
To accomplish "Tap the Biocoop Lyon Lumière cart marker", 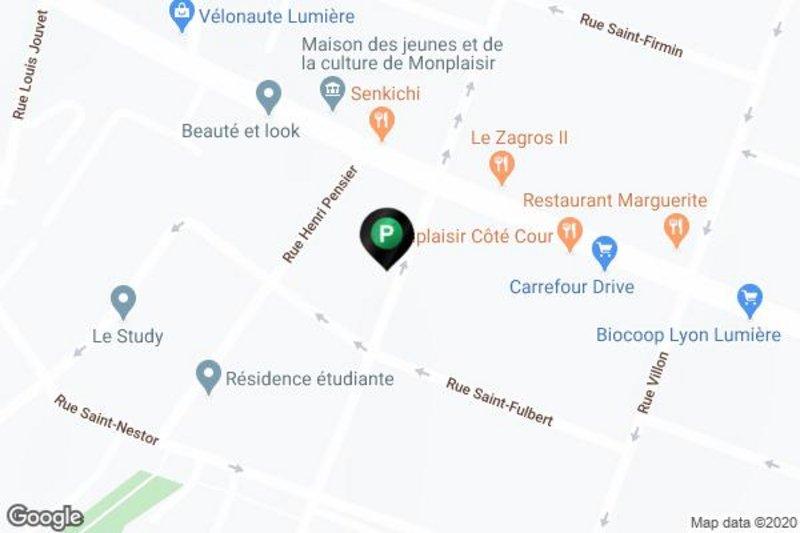I will (749, 298).
